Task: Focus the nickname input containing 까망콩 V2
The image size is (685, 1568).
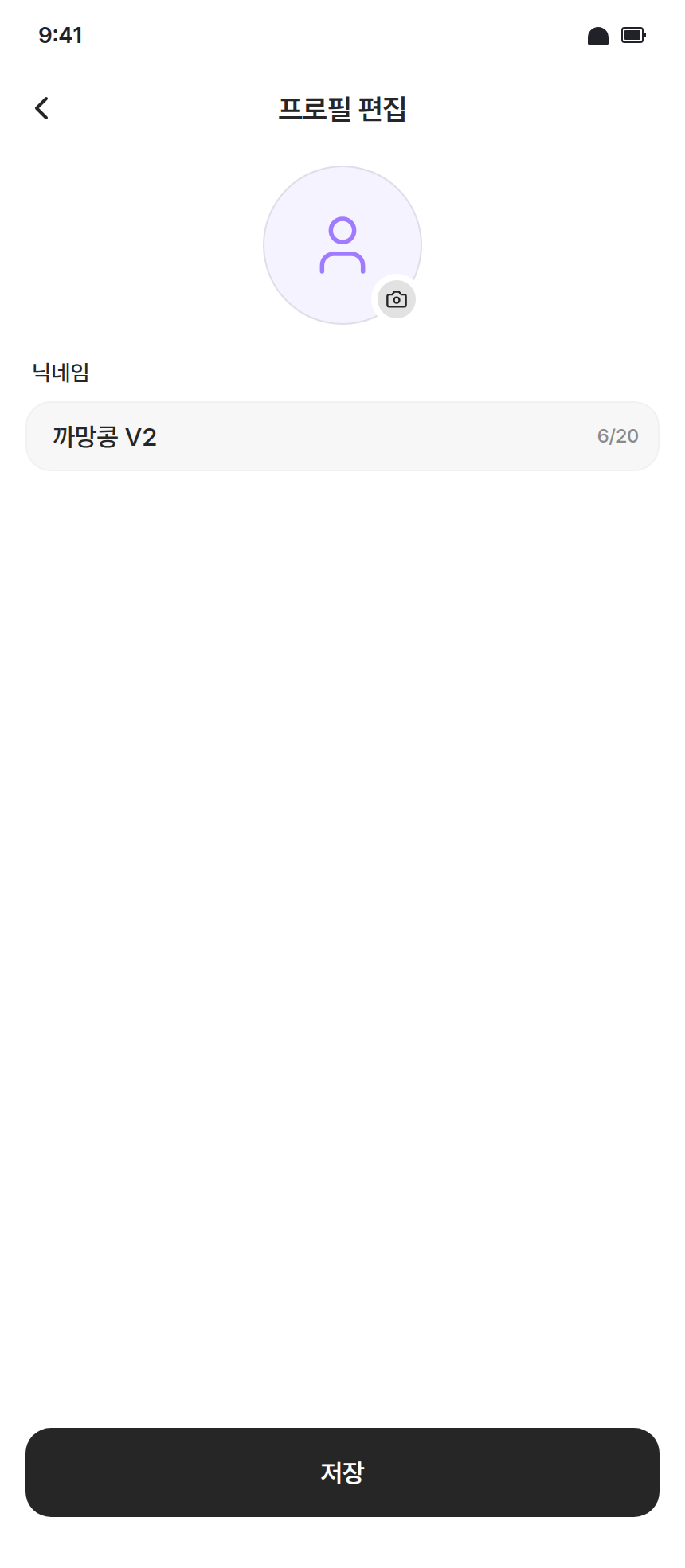Action: click(x=342, y=435)
